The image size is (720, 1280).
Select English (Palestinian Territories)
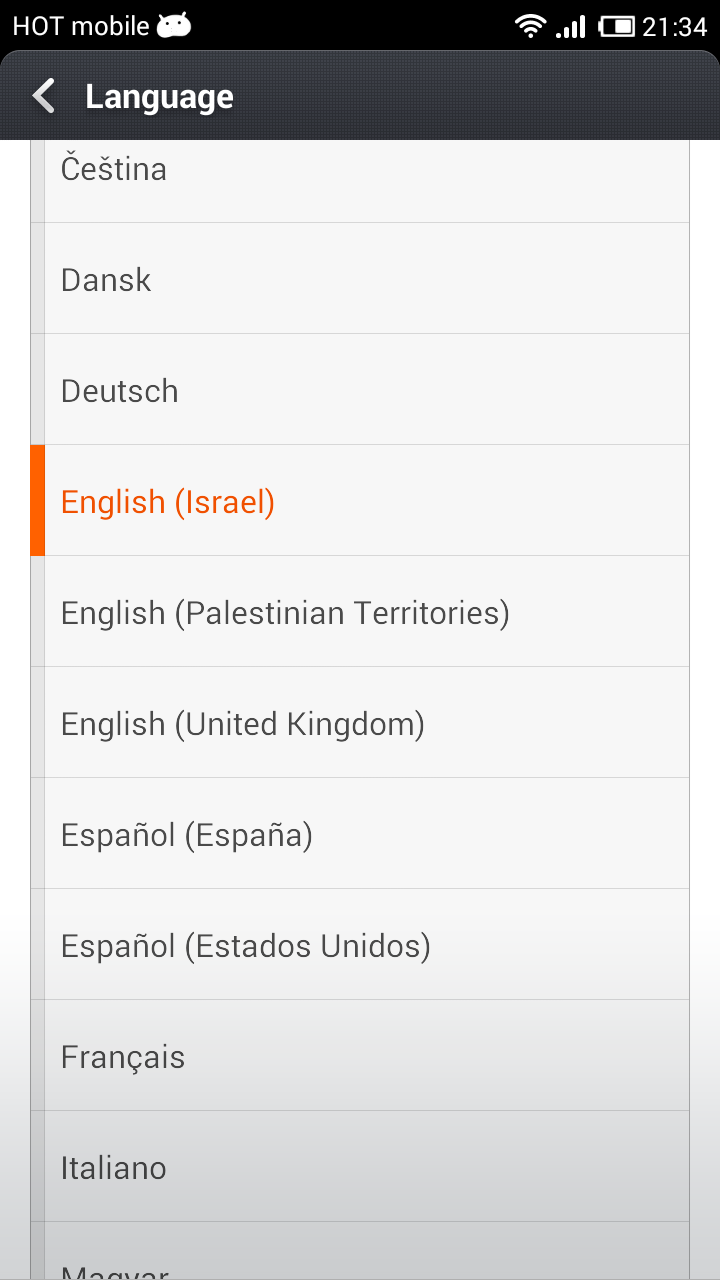360,611
